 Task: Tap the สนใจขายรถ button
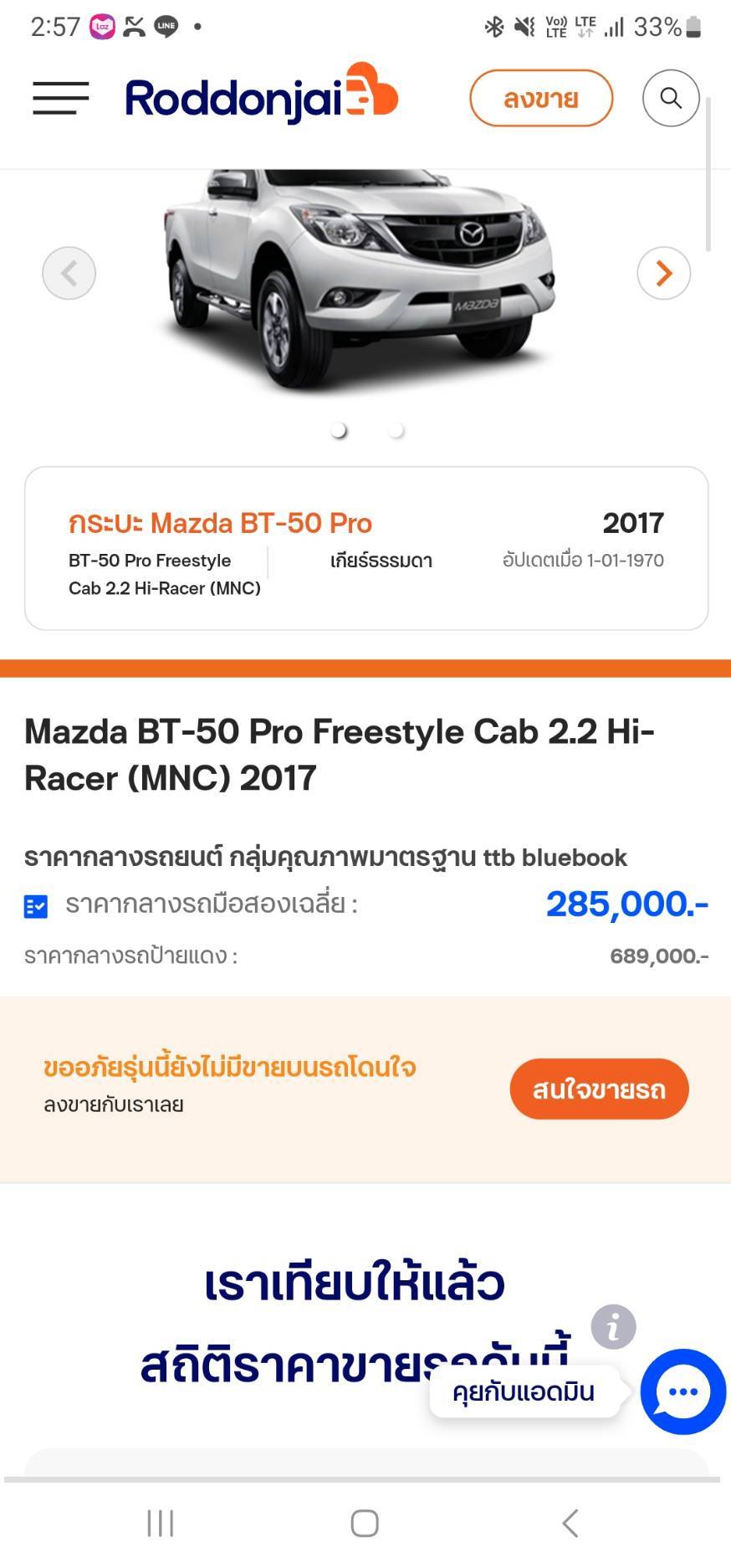tap(599, 1089)
